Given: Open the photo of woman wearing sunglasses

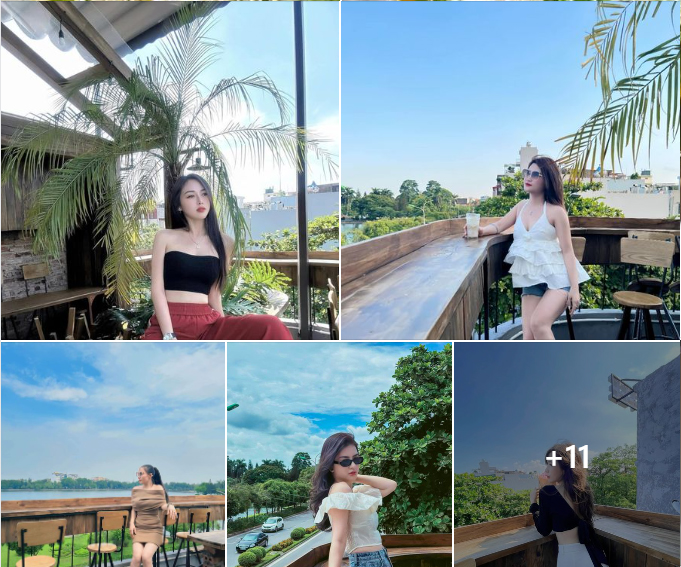Looking at the screenshot, I should click(x=339, y=455).
